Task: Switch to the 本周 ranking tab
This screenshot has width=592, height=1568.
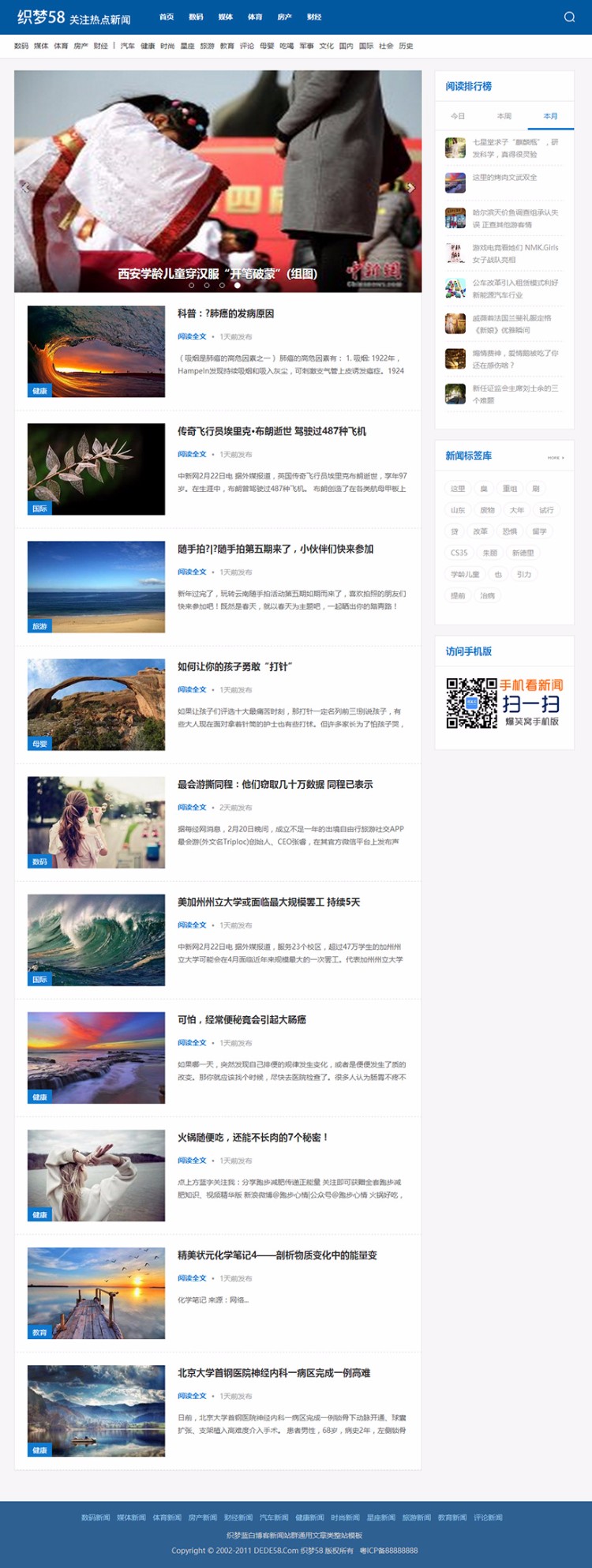Action: coord(504,115)
